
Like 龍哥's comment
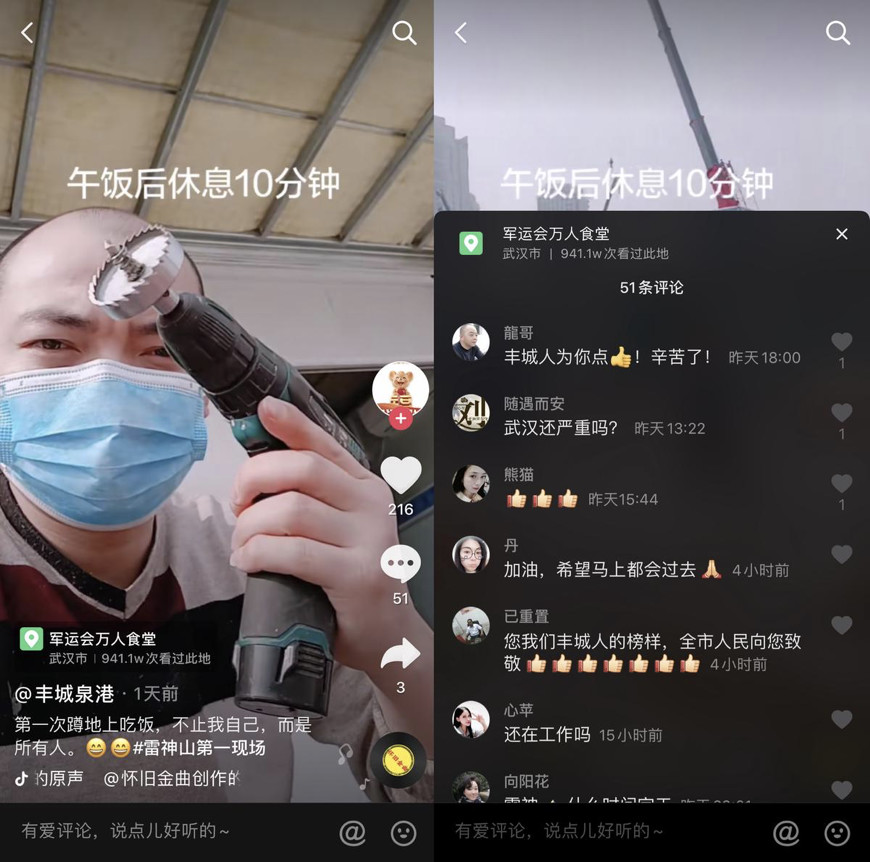click(x=842, y=342)
